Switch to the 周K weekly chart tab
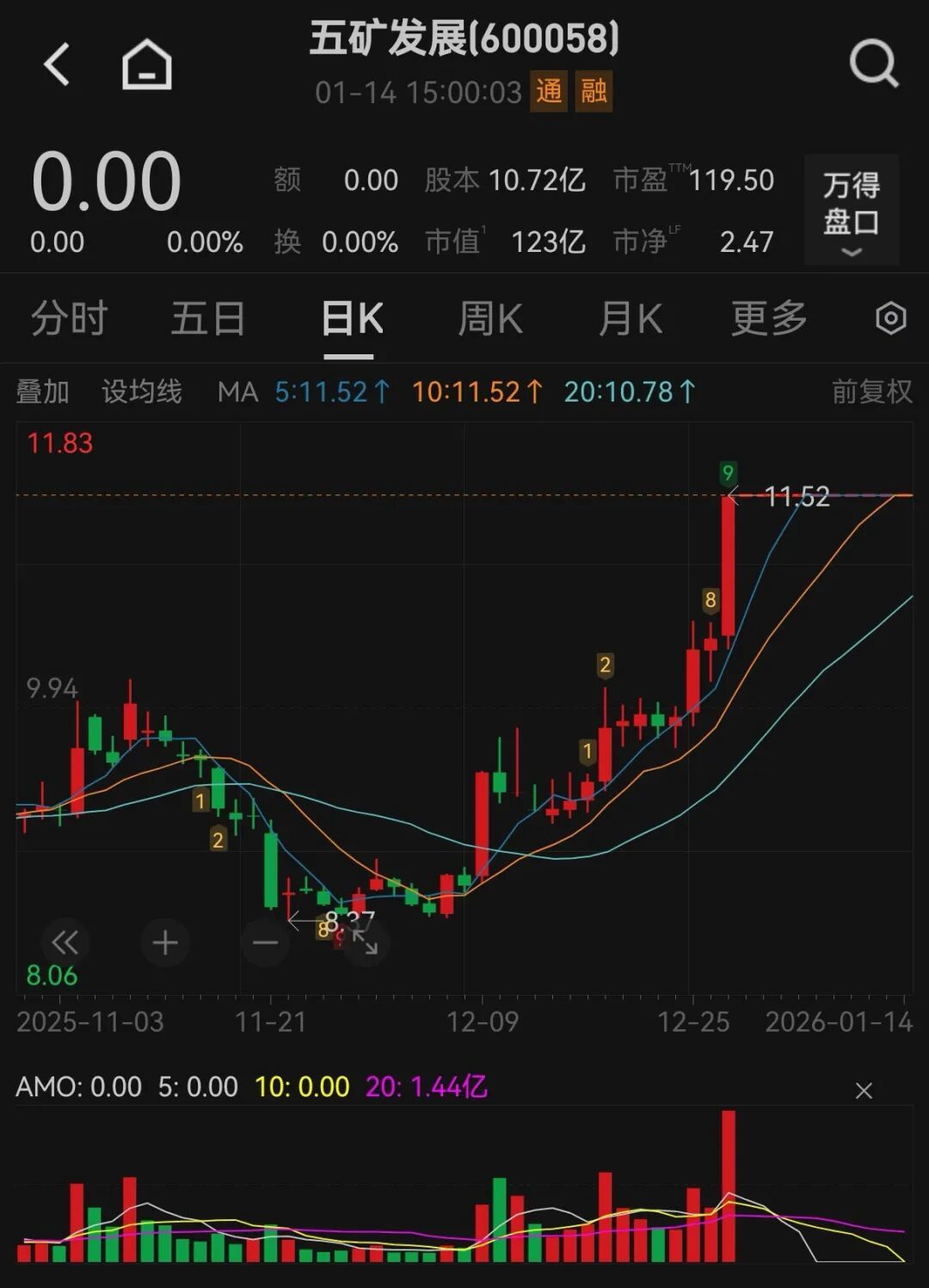 [490, 318]
